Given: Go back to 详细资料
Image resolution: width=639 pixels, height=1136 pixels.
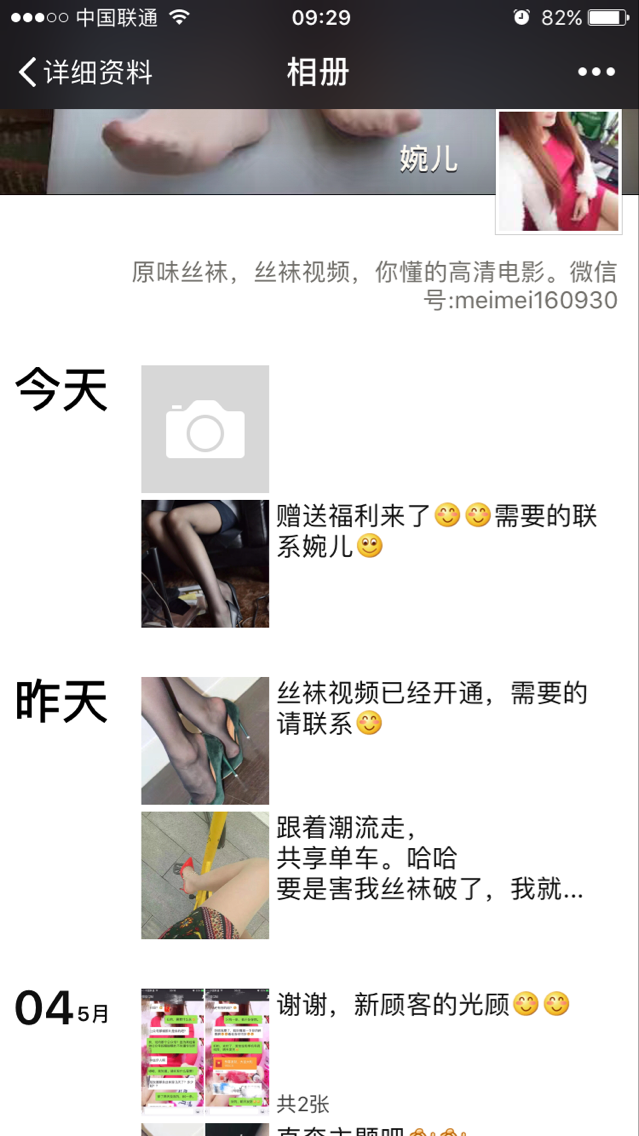Looking at the screenshot, I should click(85, 72).
